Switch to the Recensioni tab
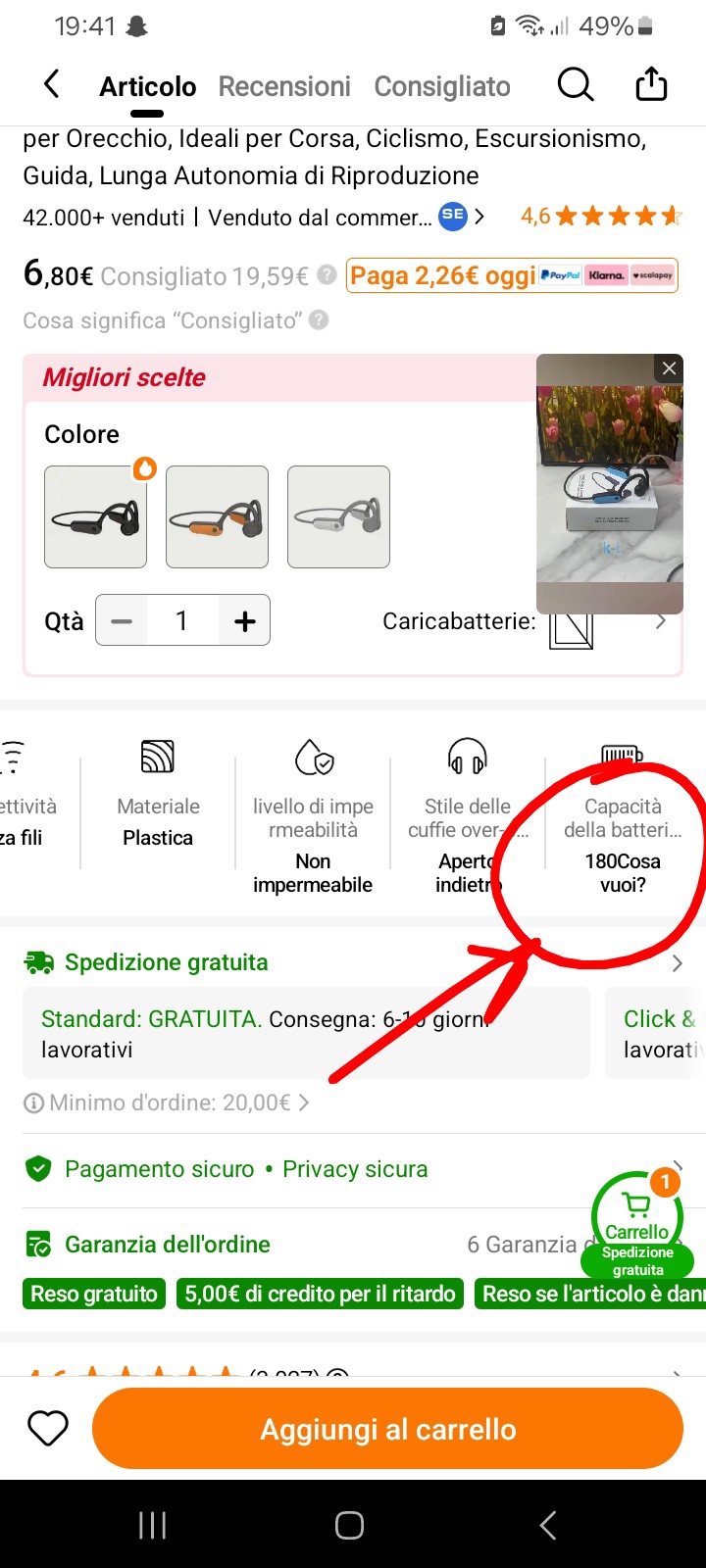 [284, 86]
